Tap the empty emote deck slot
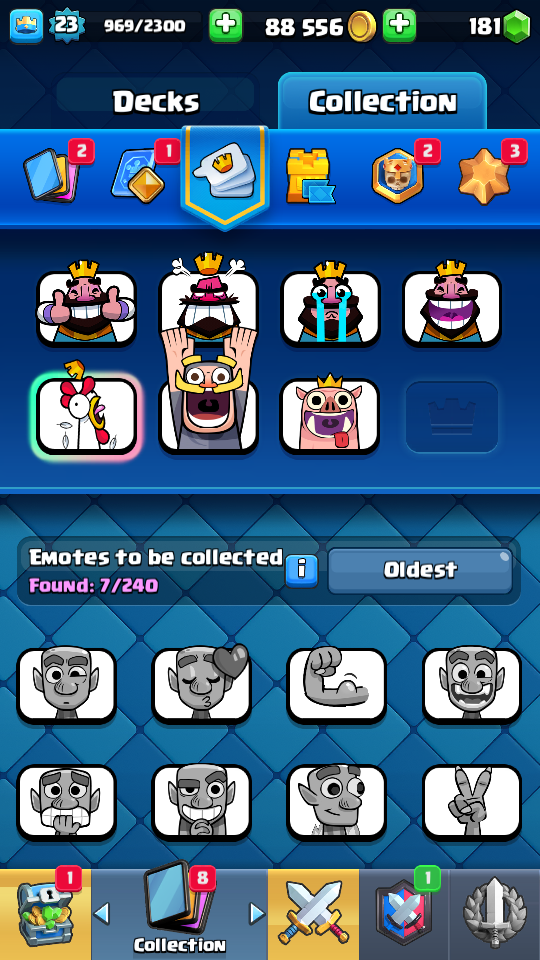This screenshot has width=540, height=960. coord(452,417)
